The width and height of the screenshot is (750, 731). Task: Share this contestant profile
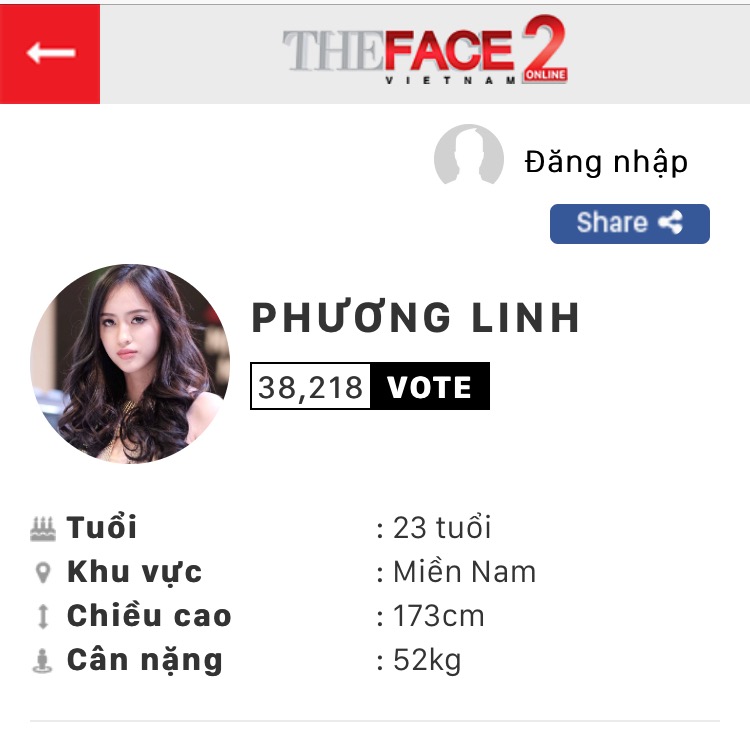coord(629,223)
